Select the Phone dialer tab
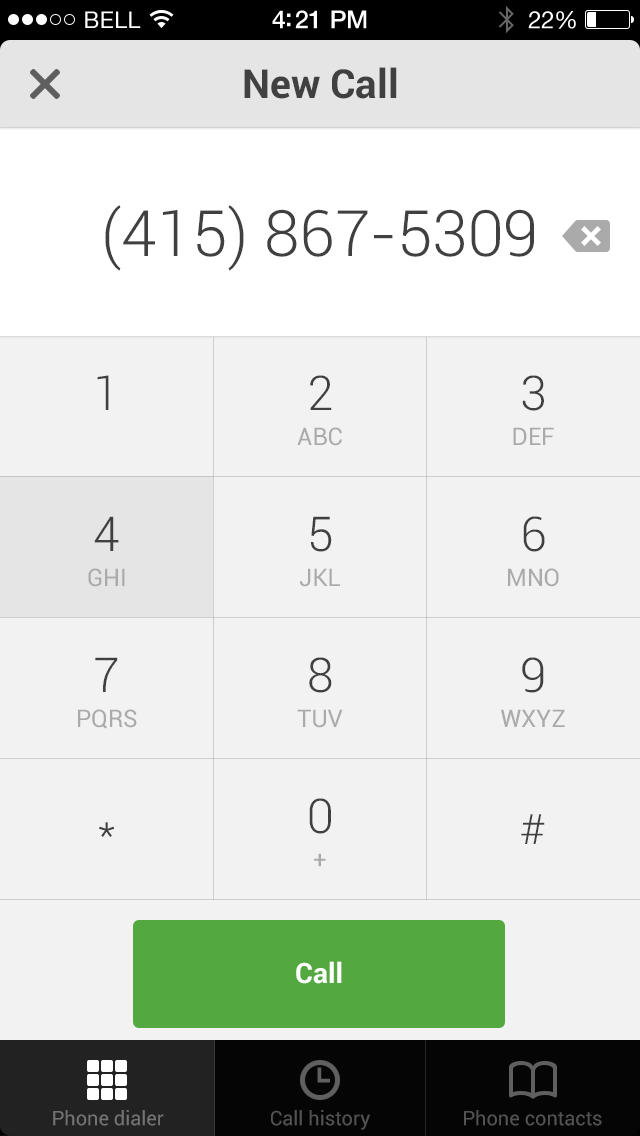This screenshot has width=640, height=1136. coord(107,1092)
